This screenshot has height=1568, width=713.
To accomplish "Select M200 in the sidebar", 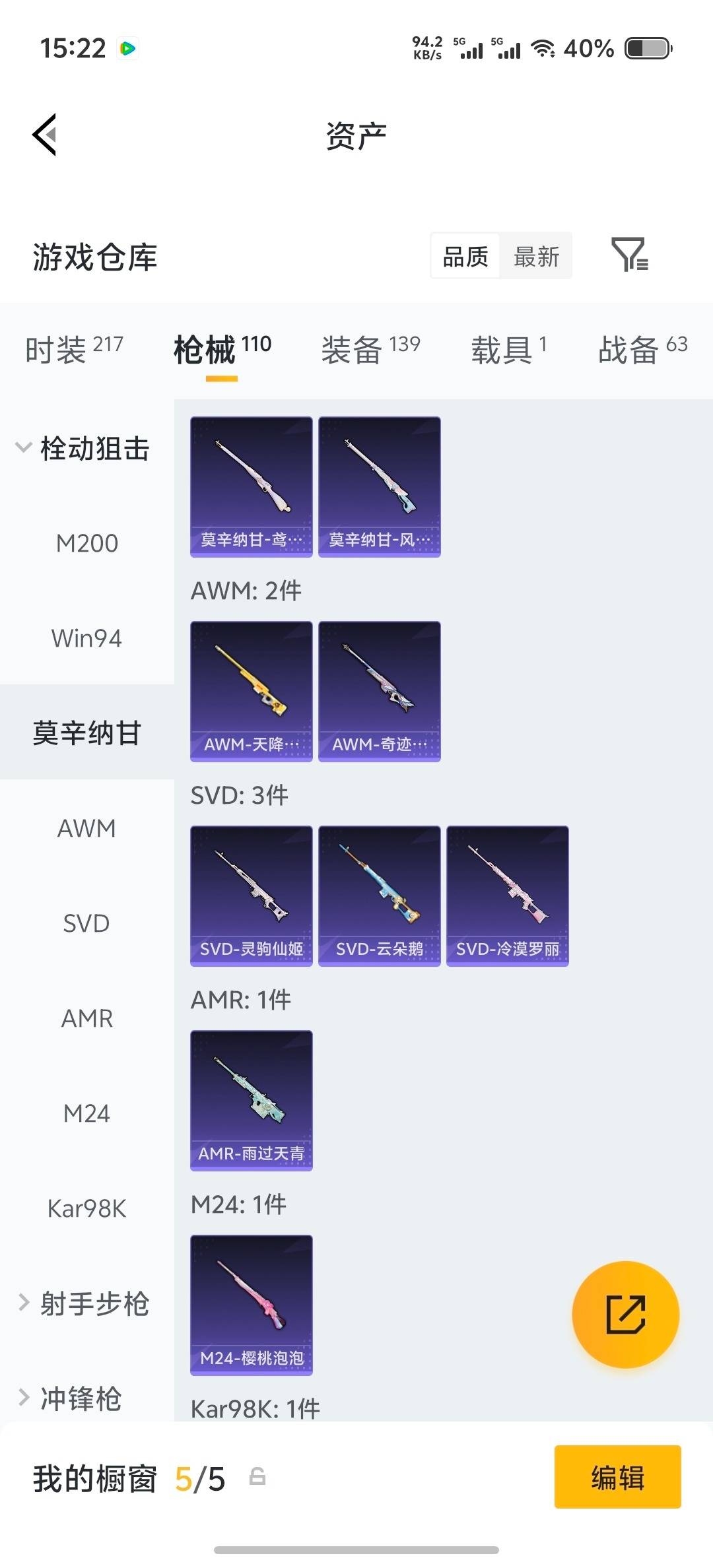I will 88,542.
